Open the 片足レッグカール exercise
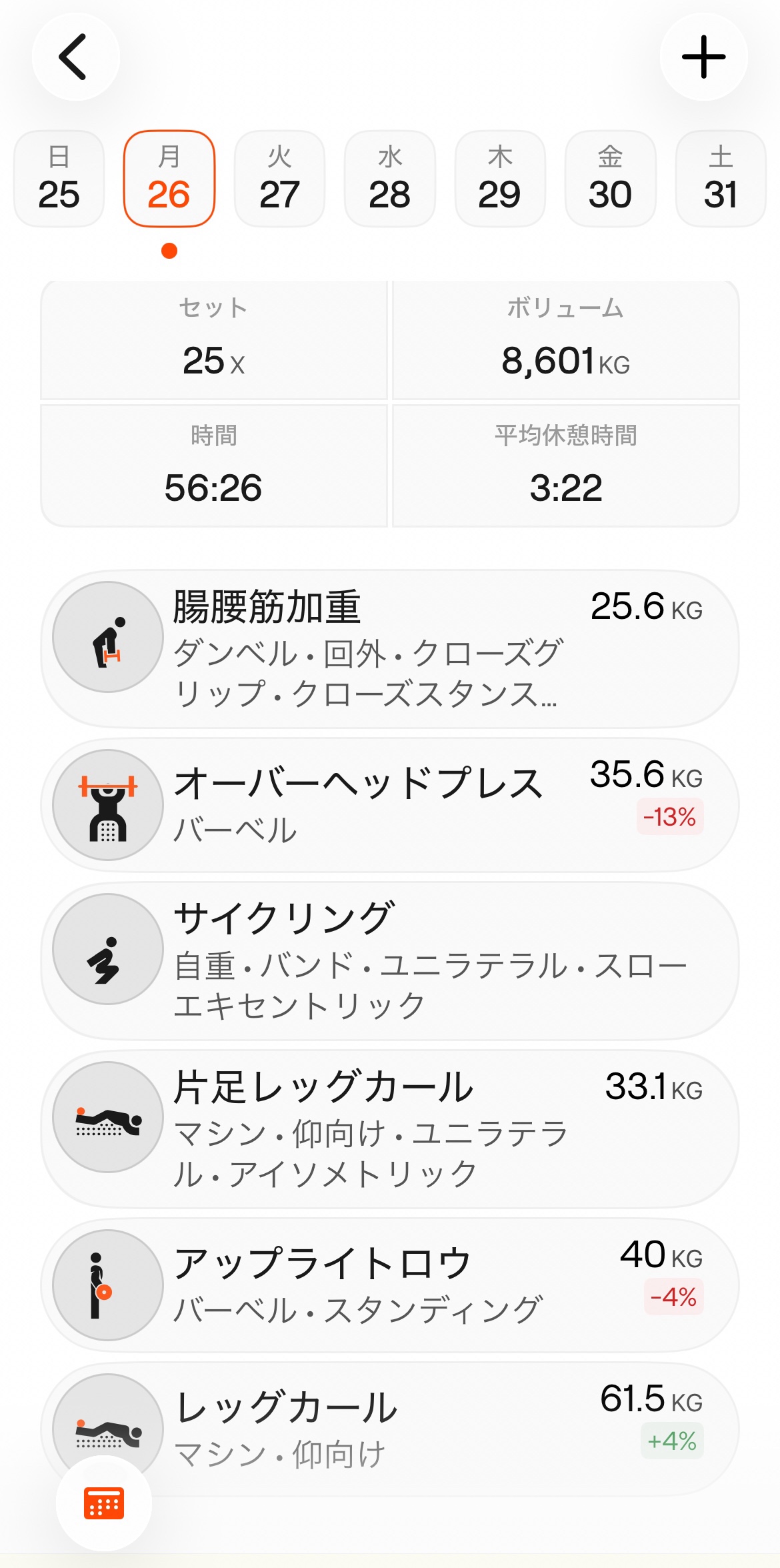Image resolution: width=780 pixels, height=1568 pixels. (x=390, y=1128)
